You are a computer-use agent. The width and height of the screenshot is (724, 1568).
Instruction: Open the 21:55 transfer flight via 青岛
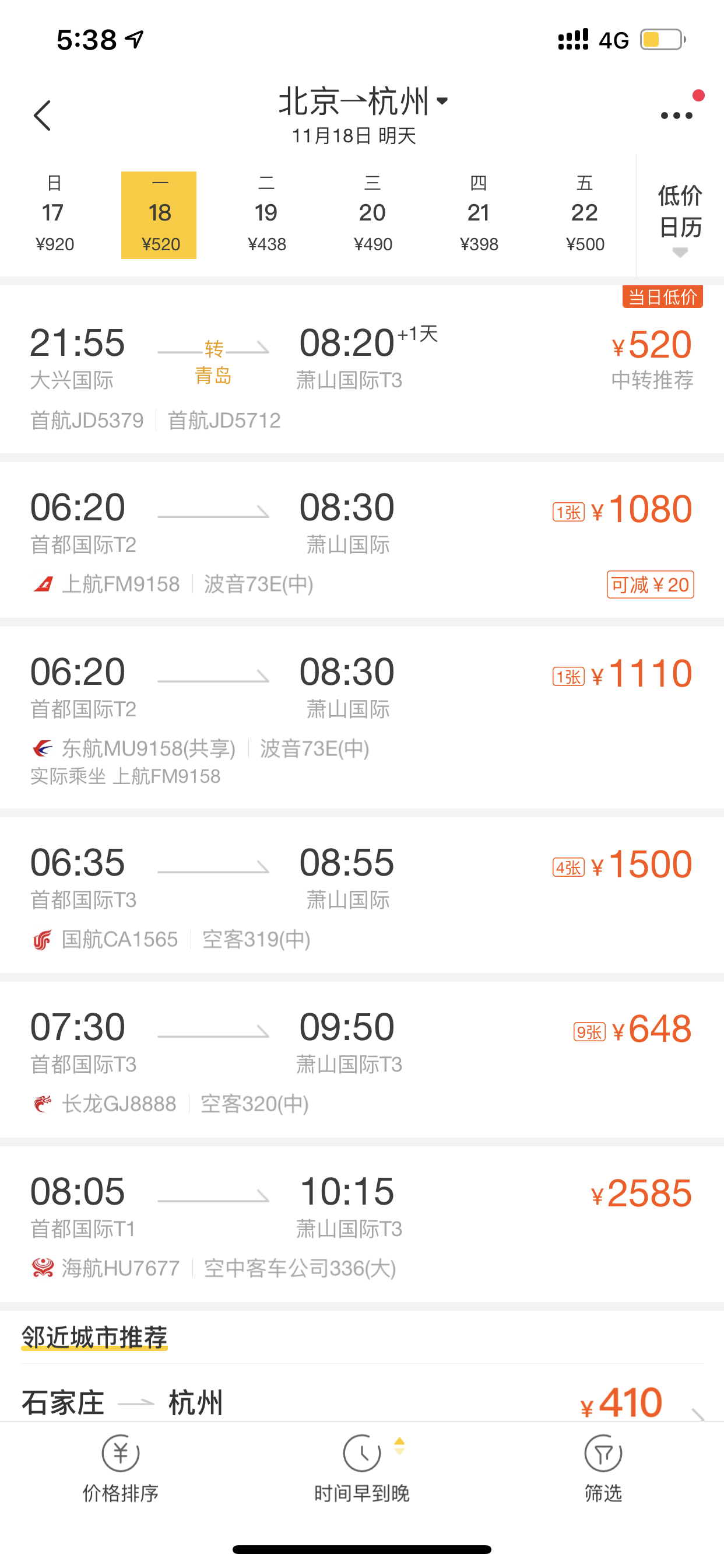pos(362,369)
